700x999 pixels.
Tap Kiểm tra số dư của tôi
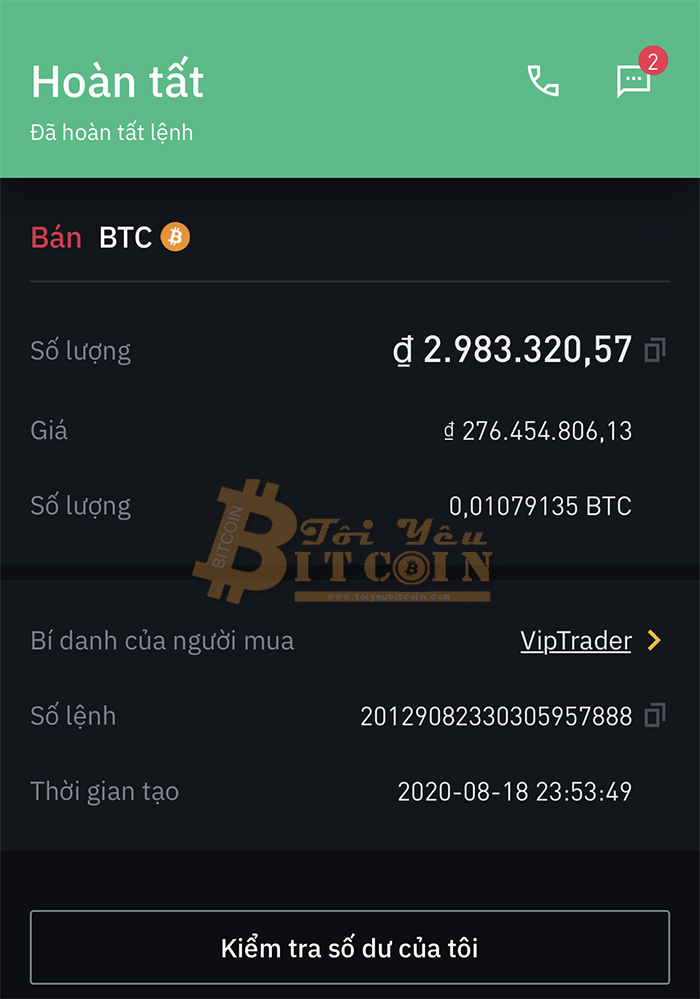coord(349,947)
